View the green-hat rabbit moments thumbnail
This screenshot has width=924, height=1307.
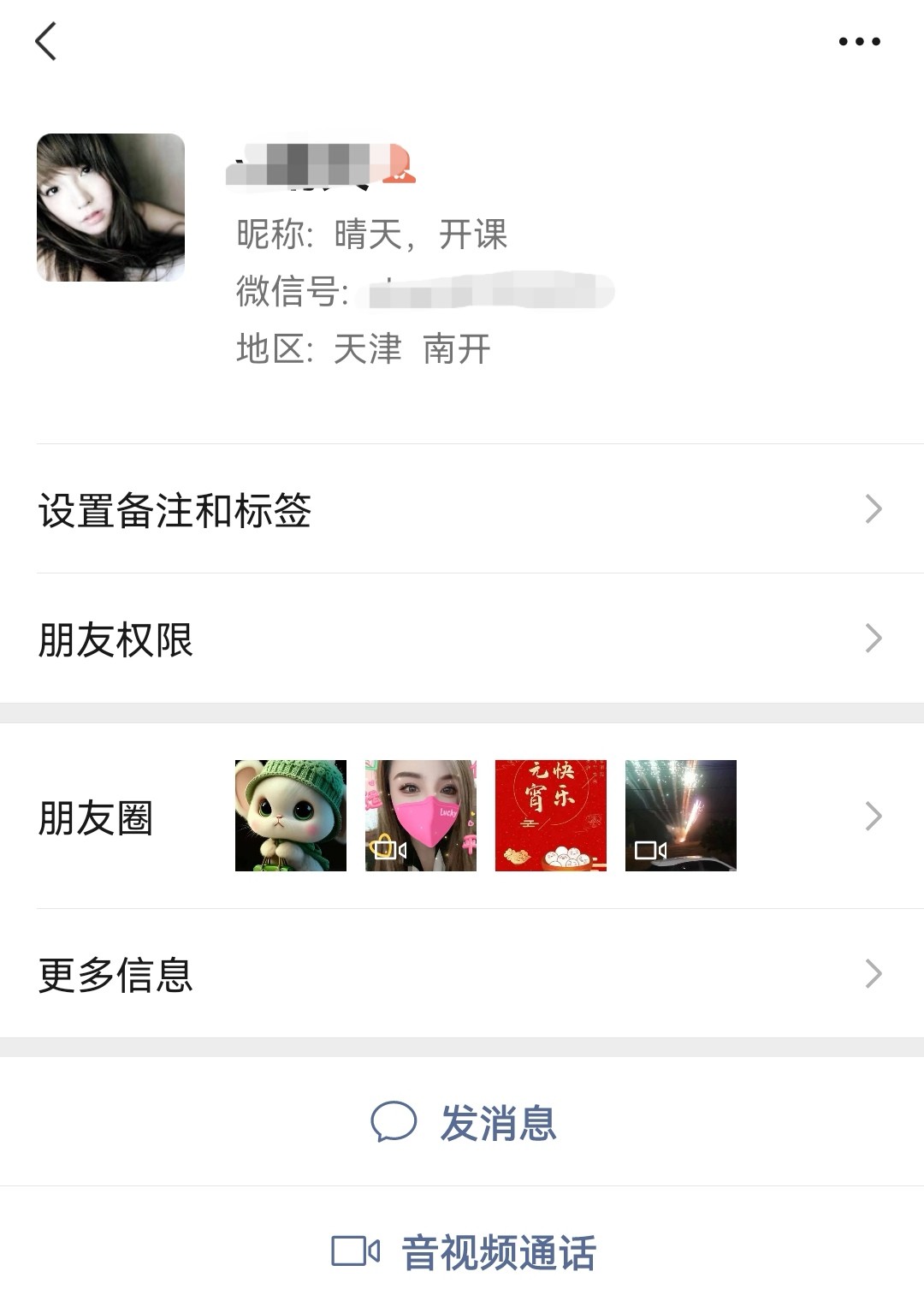point(292,816)
